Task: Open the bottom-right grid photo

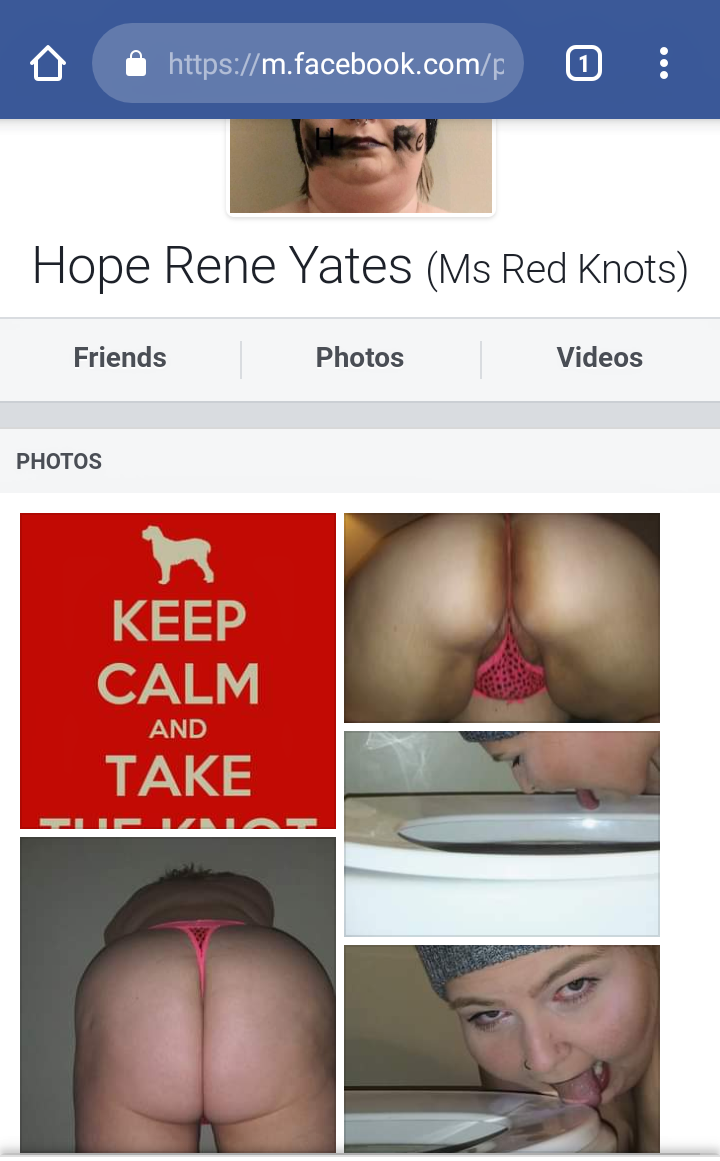Action: pos(501,1048)
